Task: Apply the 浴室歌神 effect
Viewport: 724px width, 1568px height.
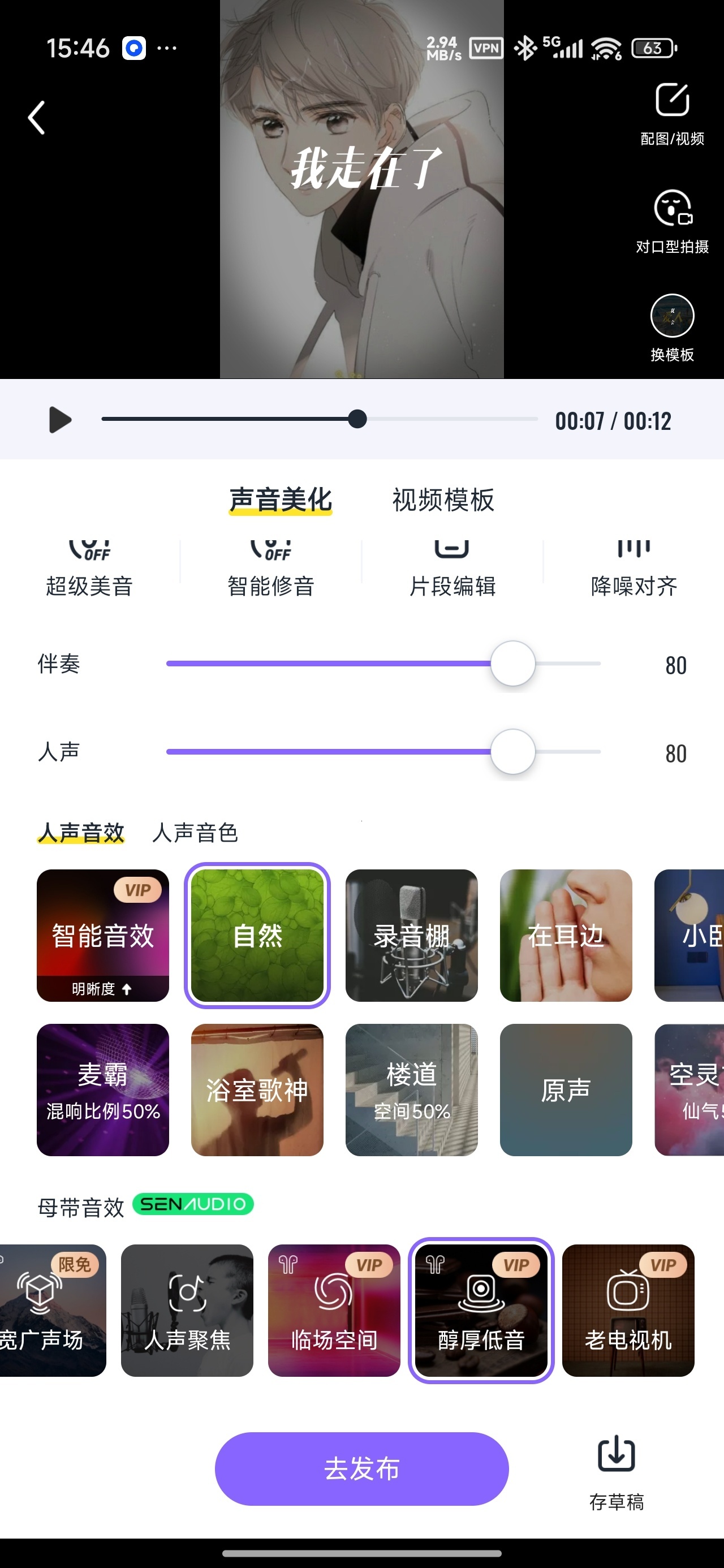Action: tap(257, 1090)
